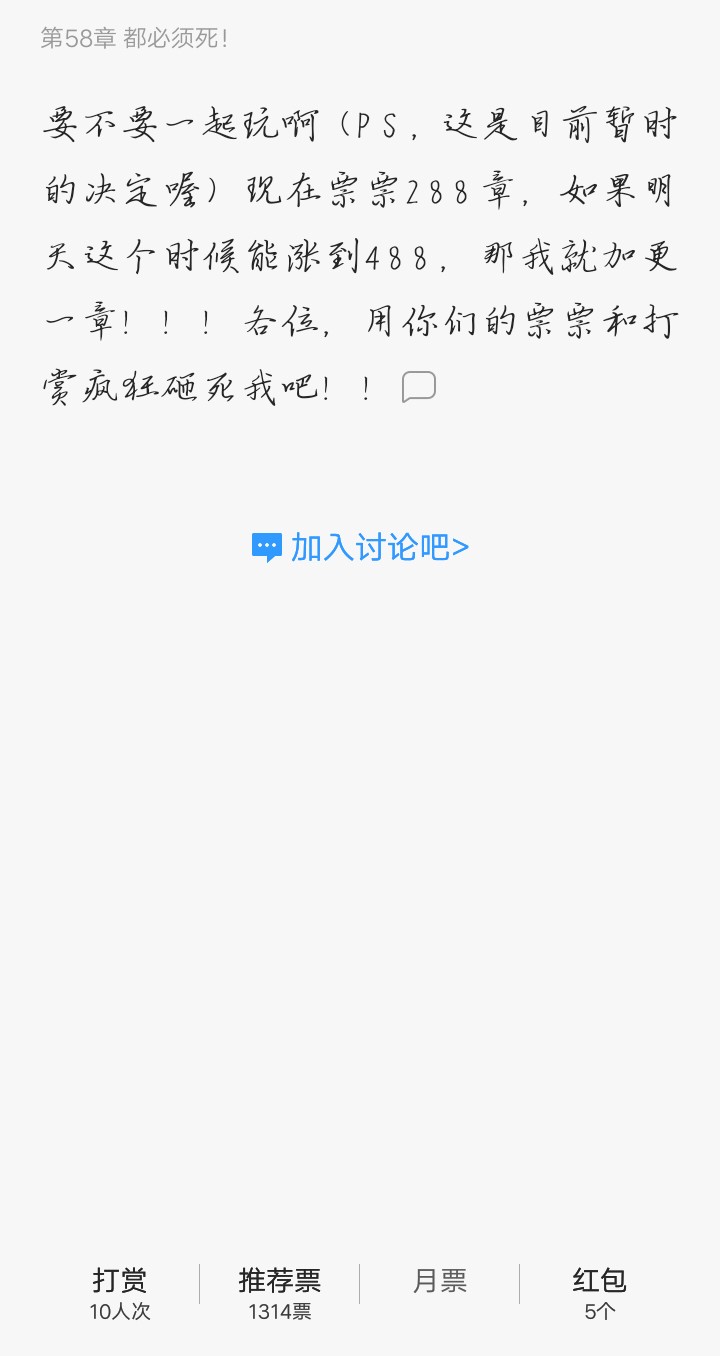Screen dimensions: 720x1356
Task: Cast a 月票 monthly ticket
Action: click(440, 1281)
